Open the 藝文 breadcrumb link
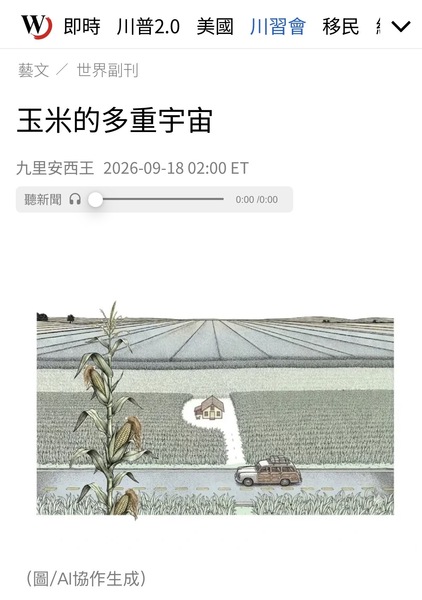Image resolution: width=422 pixels, height=600 pixels. point(34,70)
